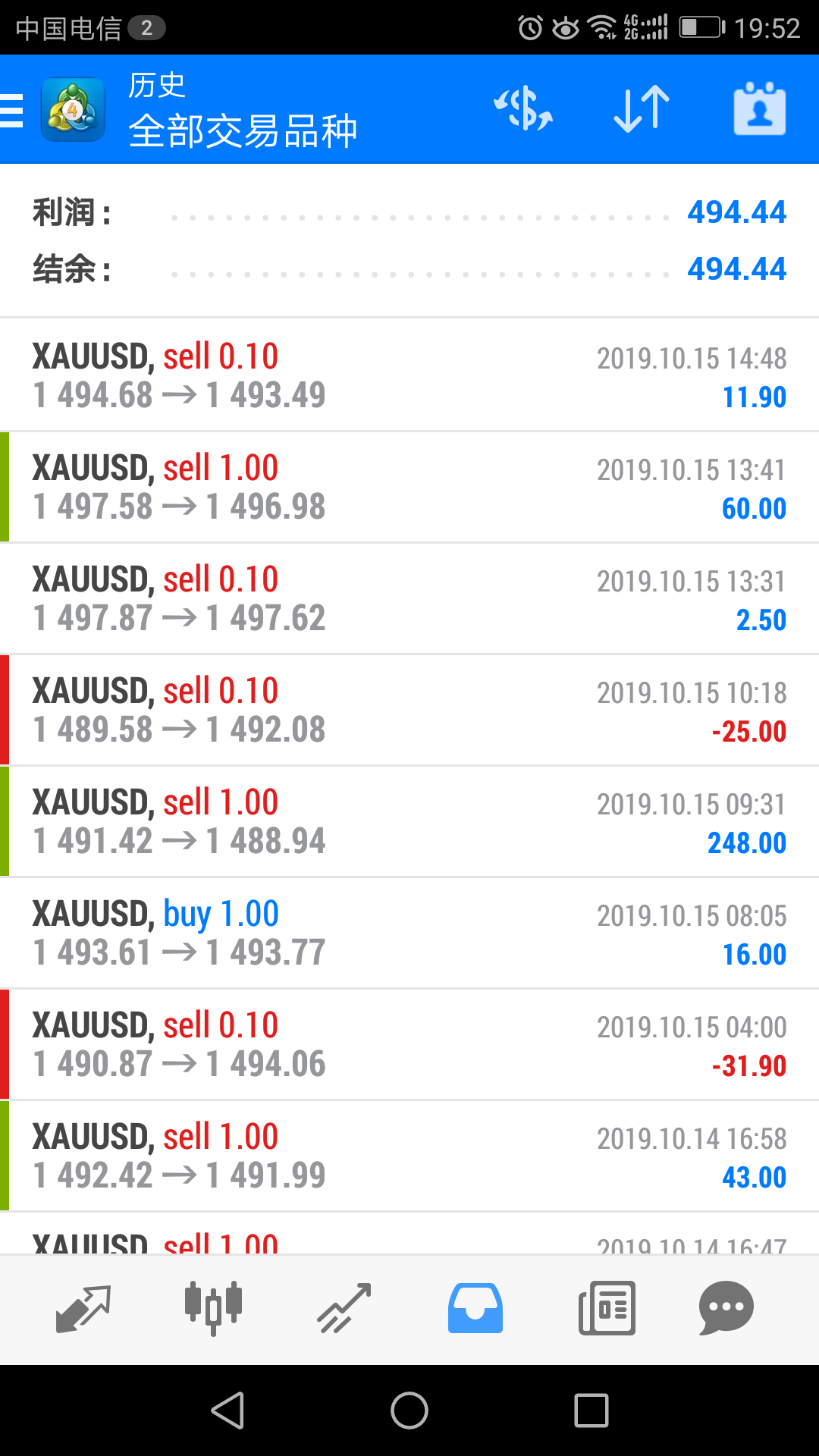Screen dimensions: 819x1456
Task: Open the chat messages tab
Action: click(726, 1308)
